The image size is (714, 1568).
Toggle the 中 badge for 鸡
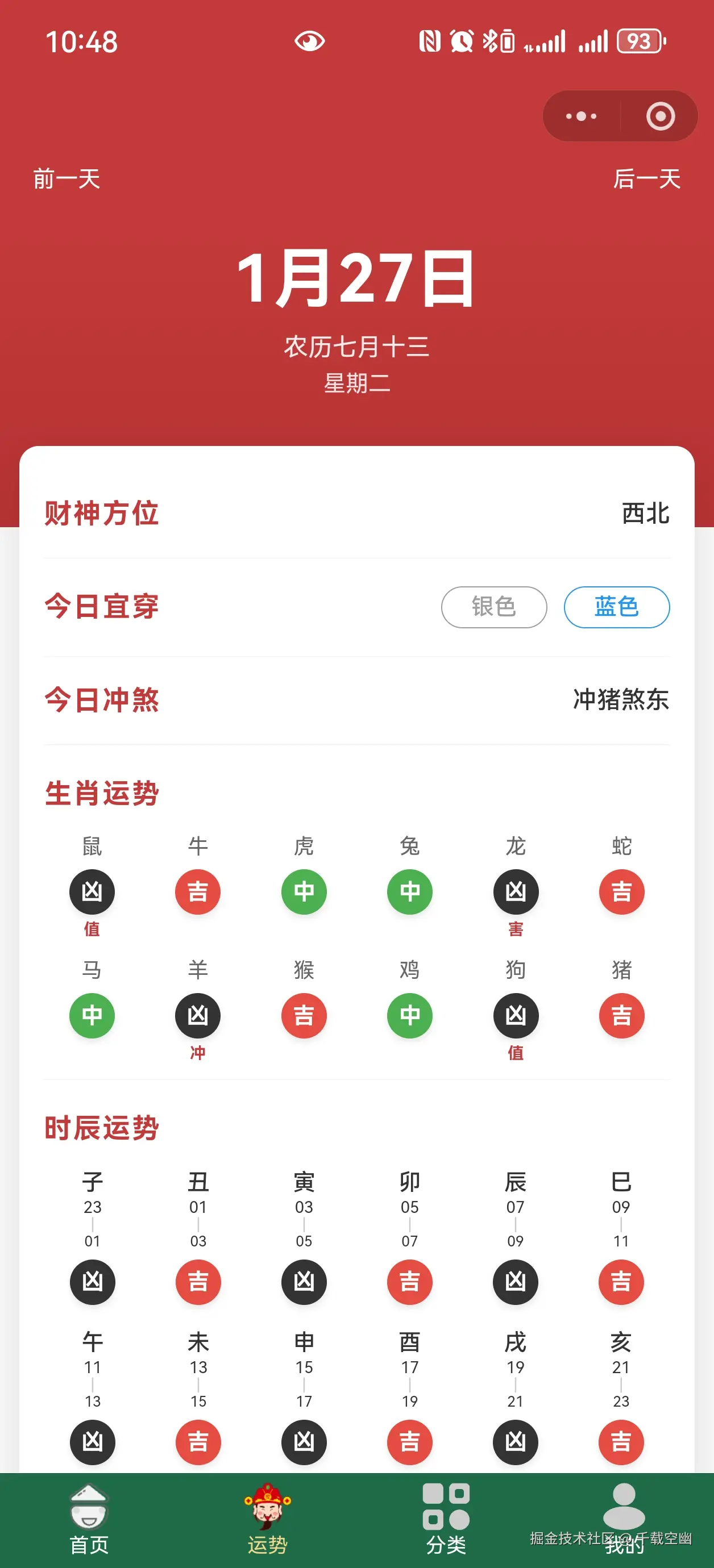409,1014
